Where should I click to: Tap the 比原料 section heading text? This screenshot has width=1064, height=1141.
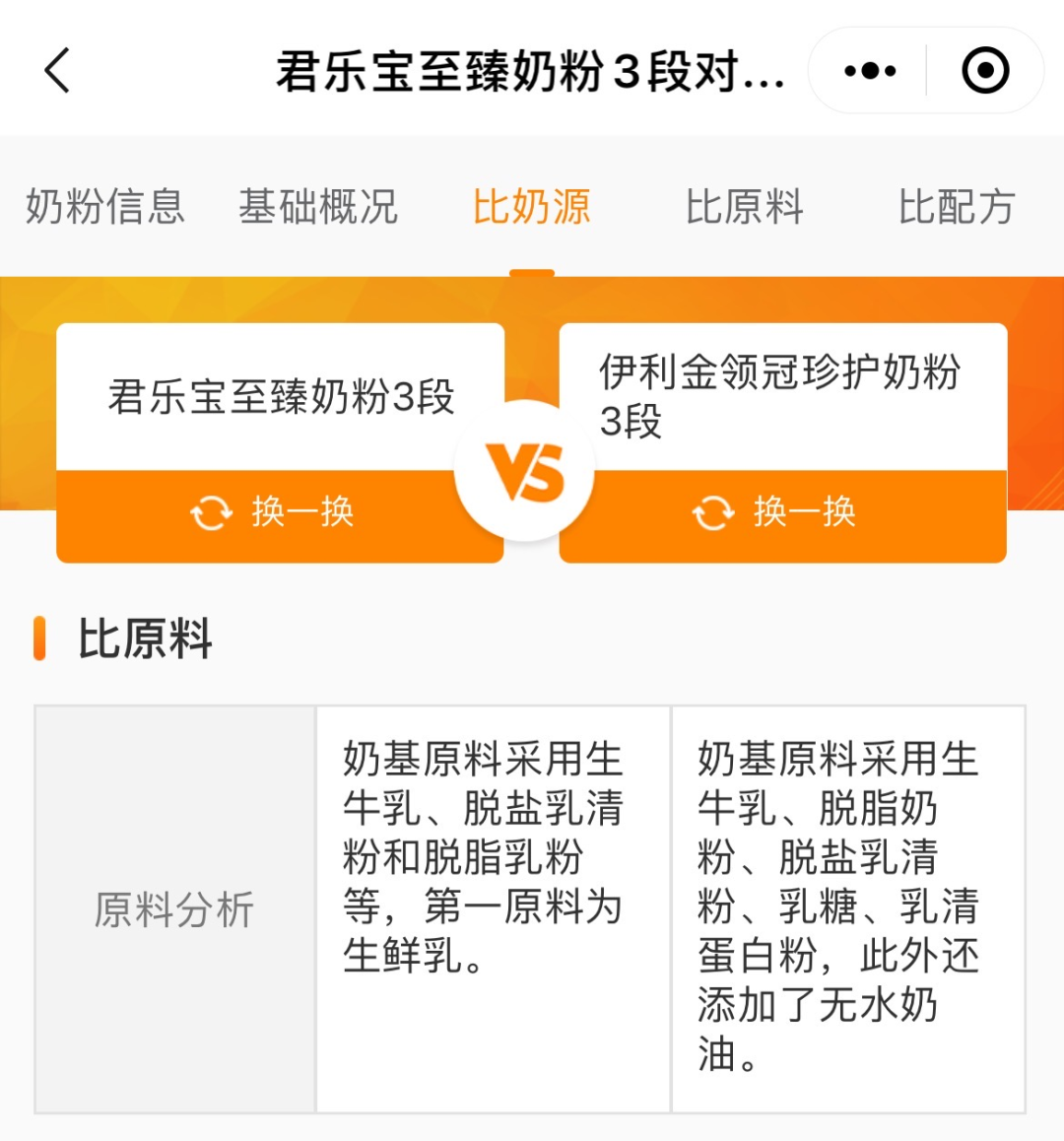pyautogui.click(x=145, y=637)
